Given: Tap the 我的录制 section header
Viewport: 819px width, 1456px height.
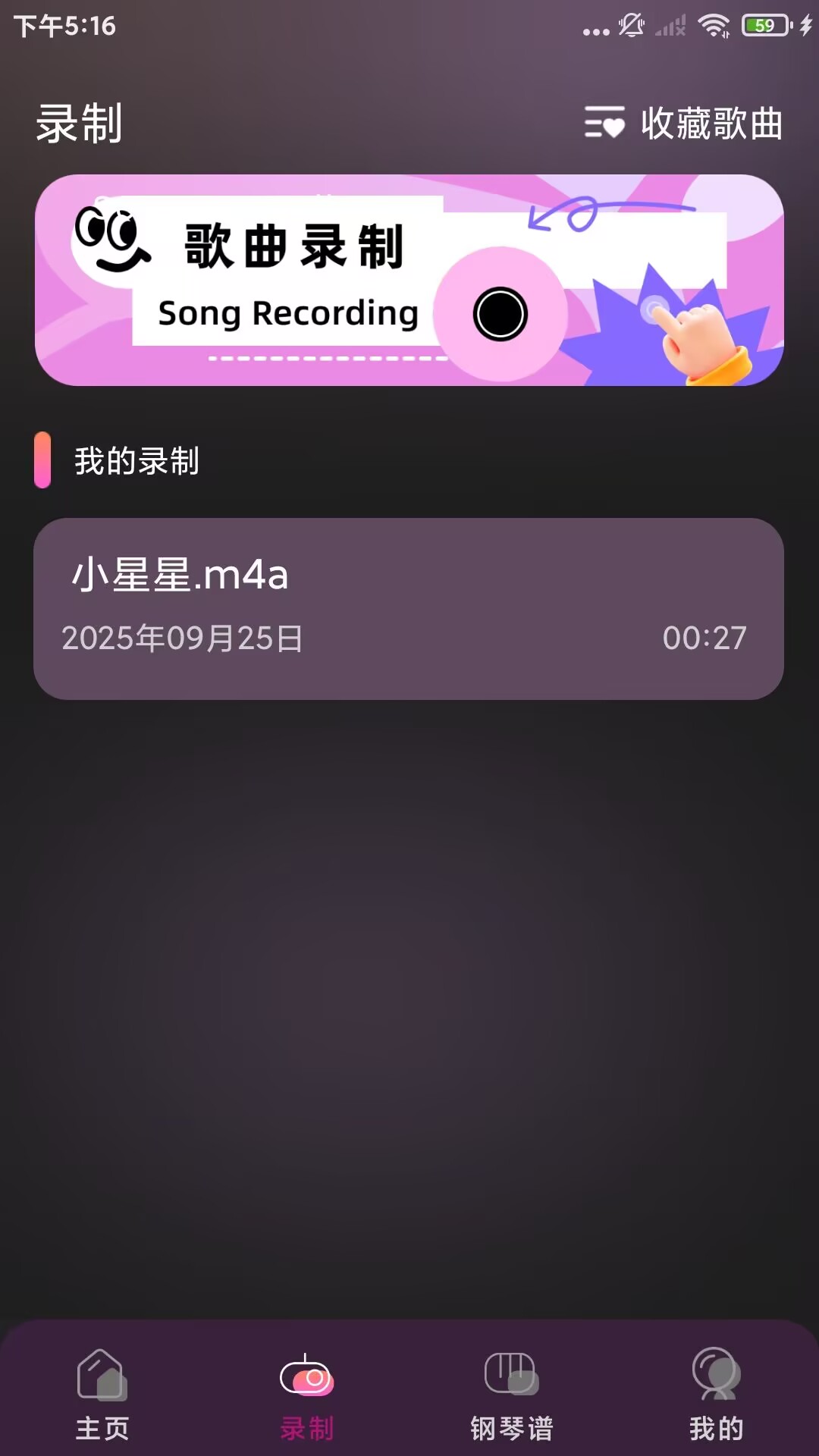Looking at the screenshot, I should click(138, 459).
